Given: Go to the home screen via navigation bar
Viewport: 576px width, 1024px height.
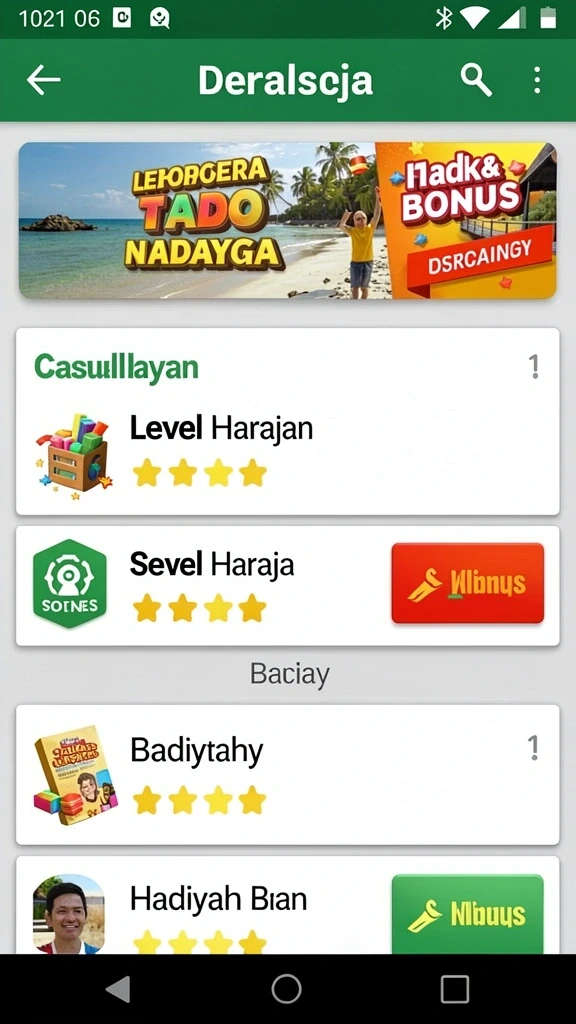Looking at the screenshot, I should (287, 989).
